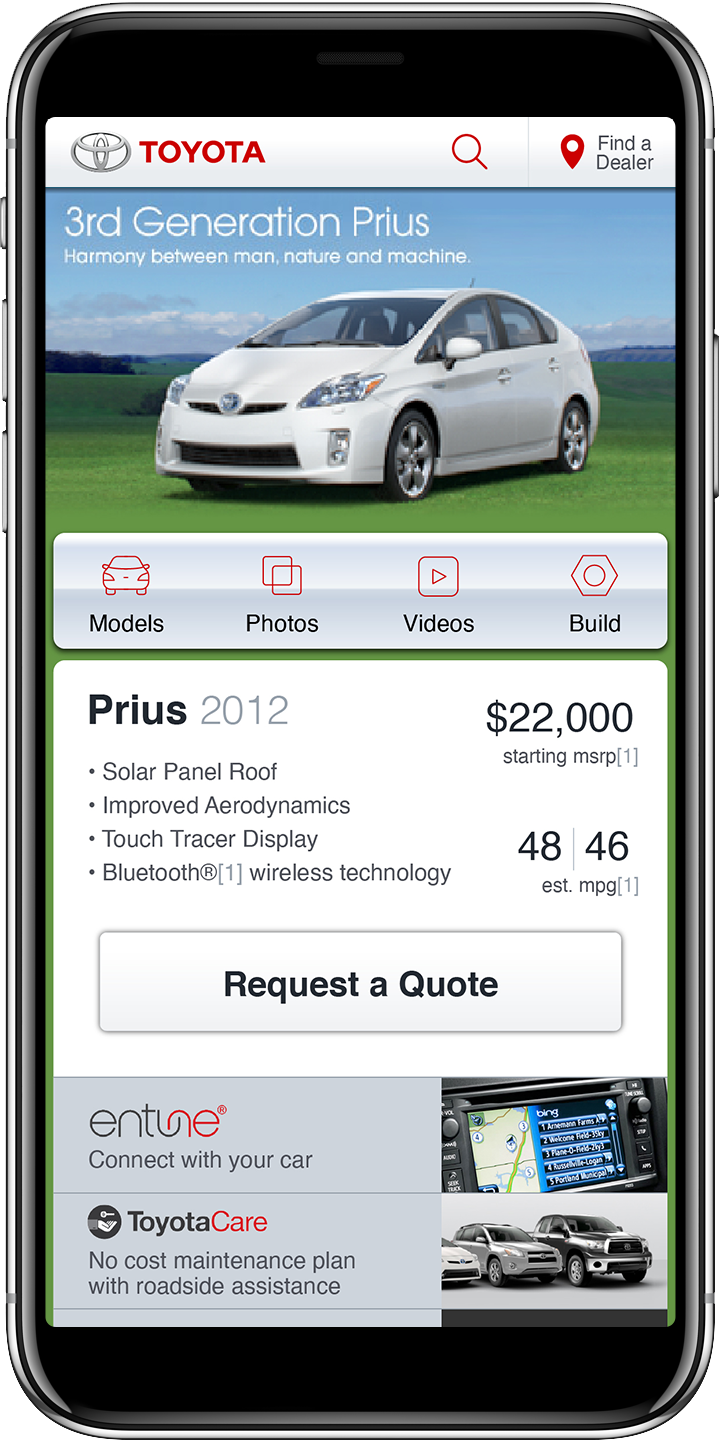Open footnote link beside starting msrp
The width and height of the screenshot is (720, 1444).
(627, 757)
